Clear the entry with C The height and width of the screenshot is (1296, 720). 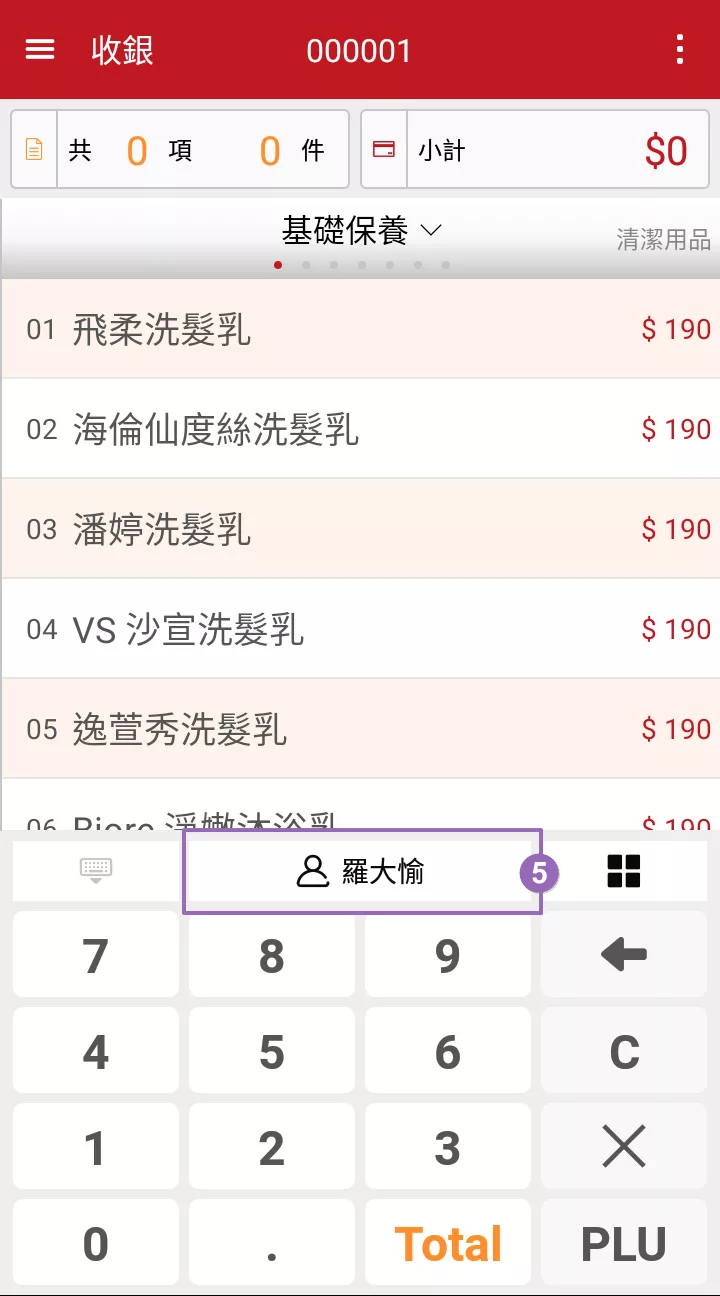(624, 1051)
